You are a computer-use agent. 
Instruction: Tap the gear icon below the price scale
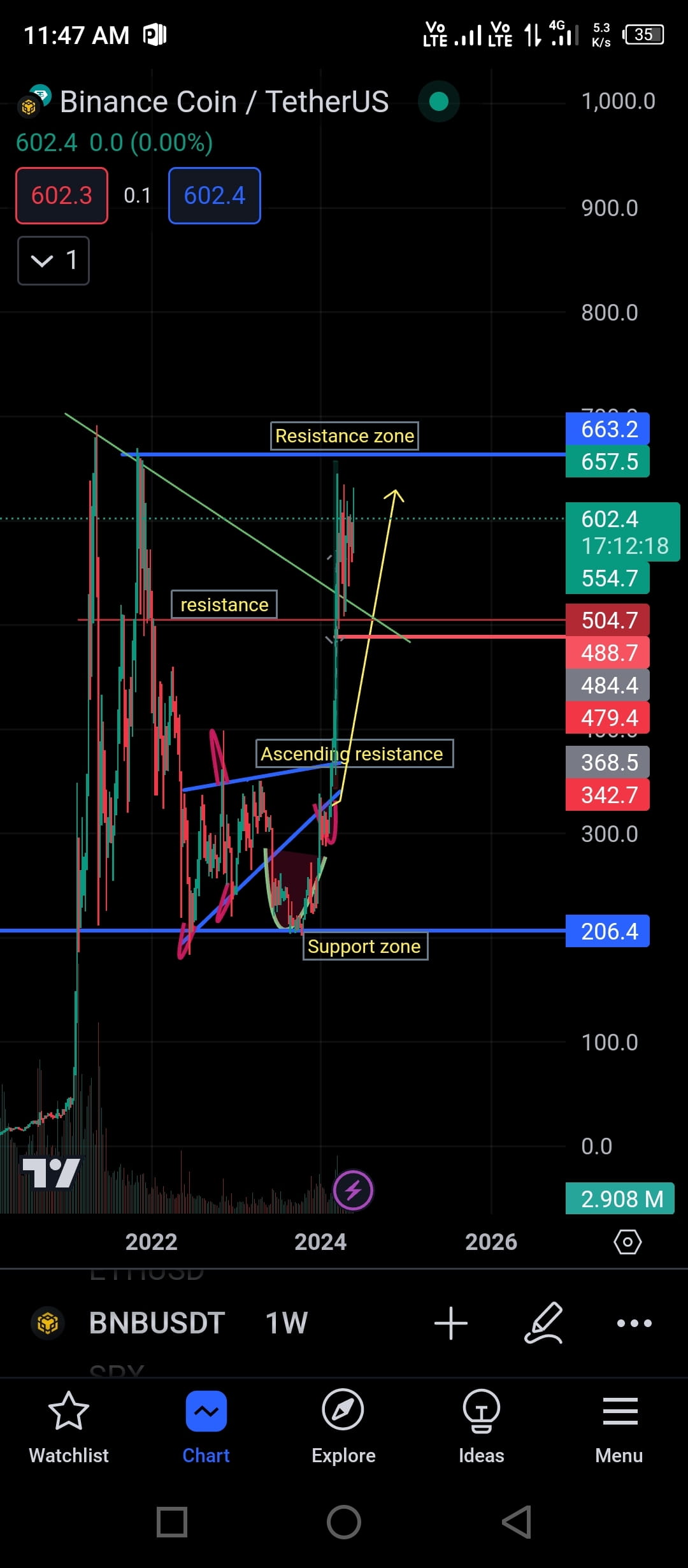pyautogui.click(x=627, y=1242)
